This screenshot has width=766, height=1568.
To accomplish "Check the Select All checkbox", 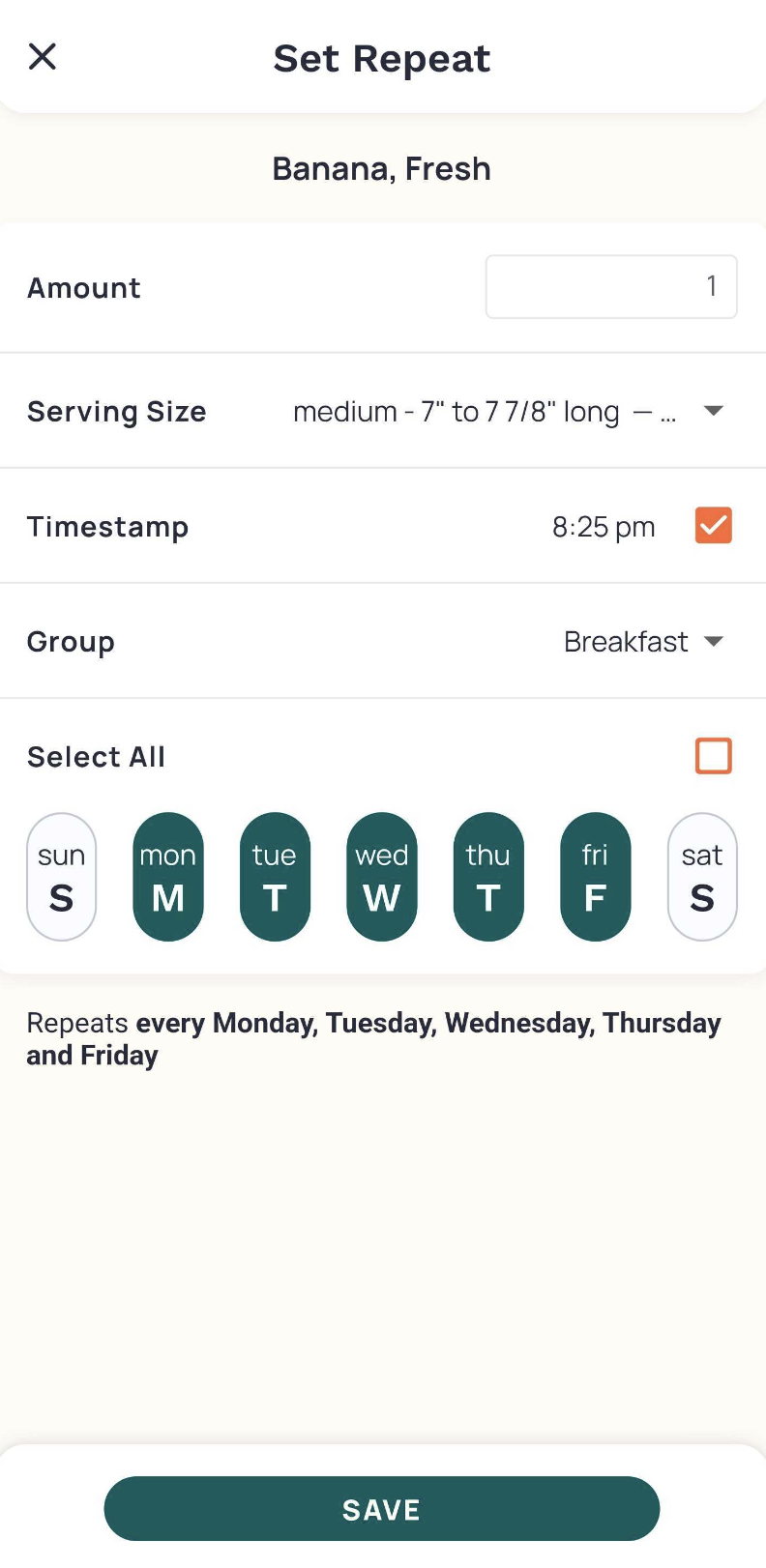I will pos(714,756).
